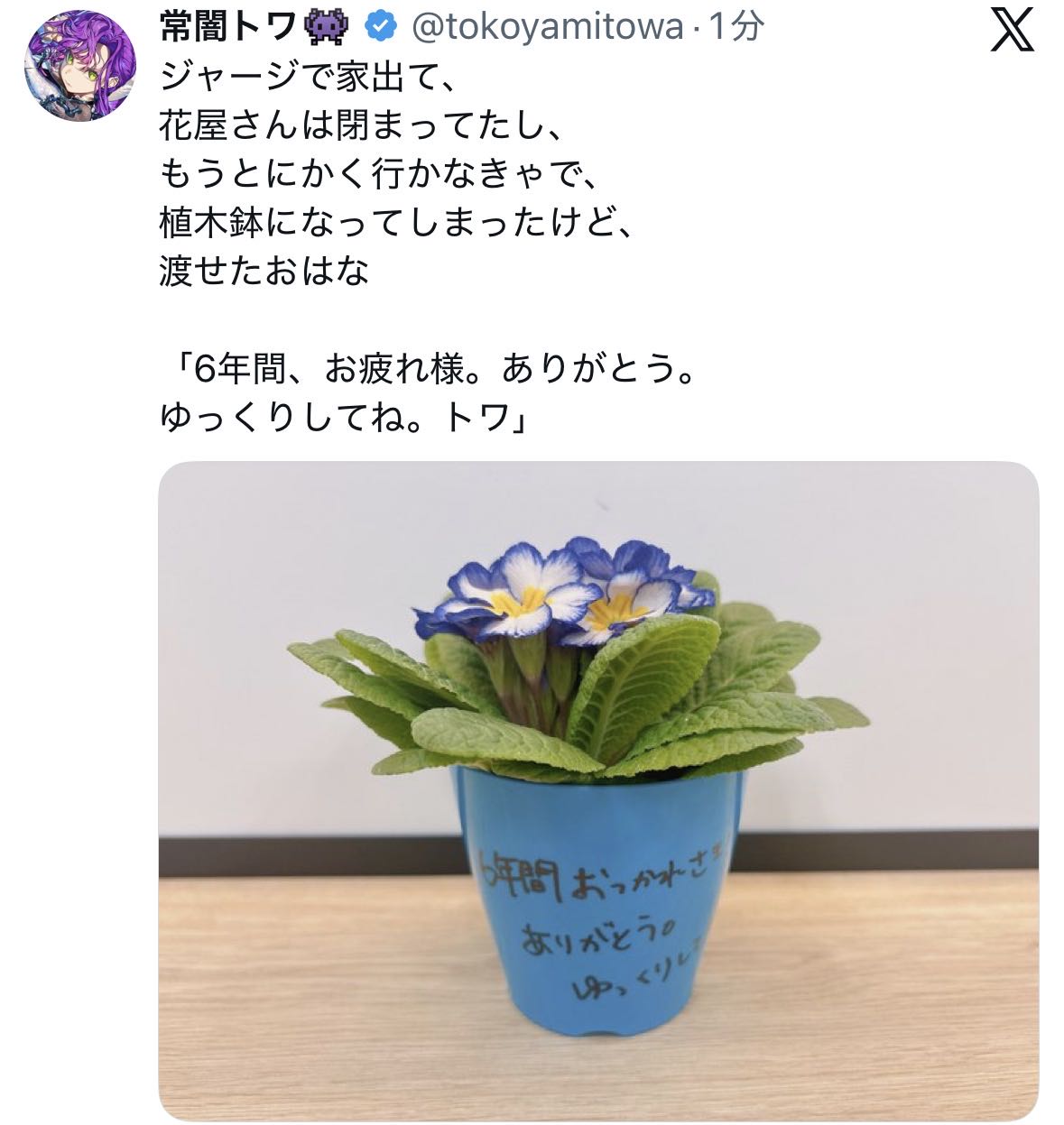The height and width of the screenshot is (1125, 1064).
Task: Tap the @tokoyamitowa handle
Action: pyautogui.click(x=547, y=28)
